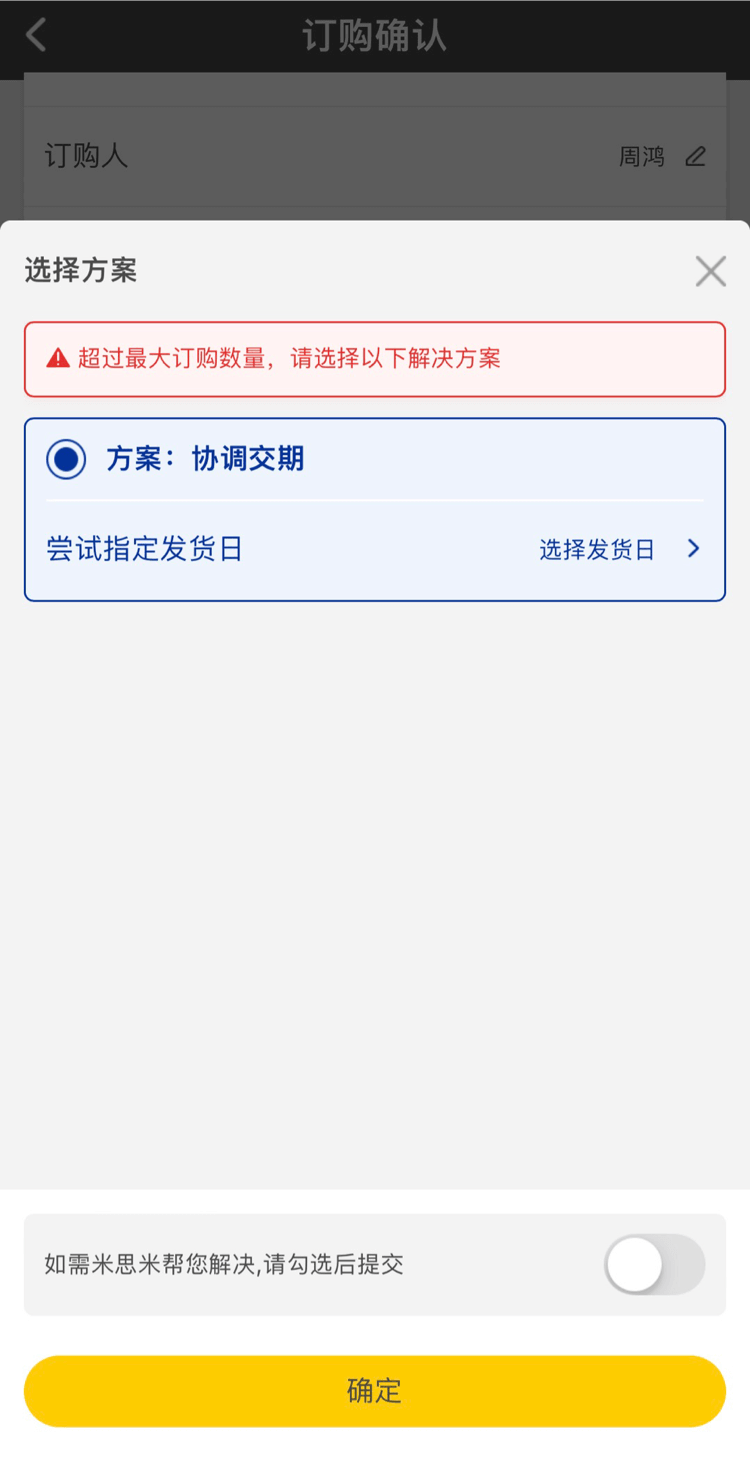Toggle the 米思米帮您解决 switch on

click(655, 1265)
